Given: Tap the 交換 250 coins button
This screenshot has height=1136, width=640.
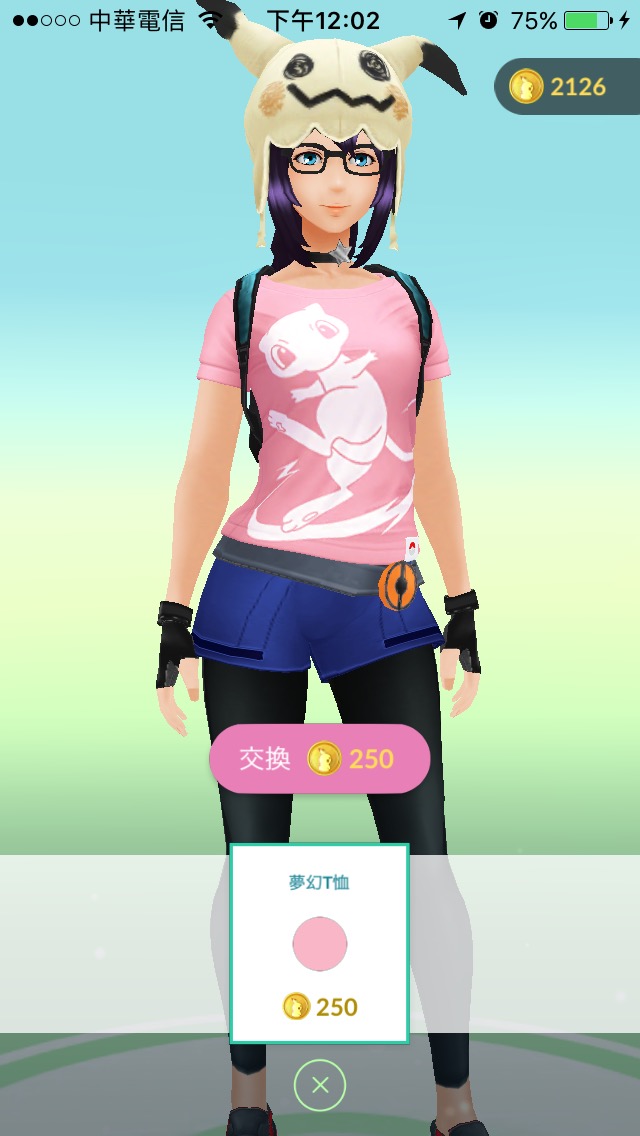Looking at the screenshot, I should point(319,759).
